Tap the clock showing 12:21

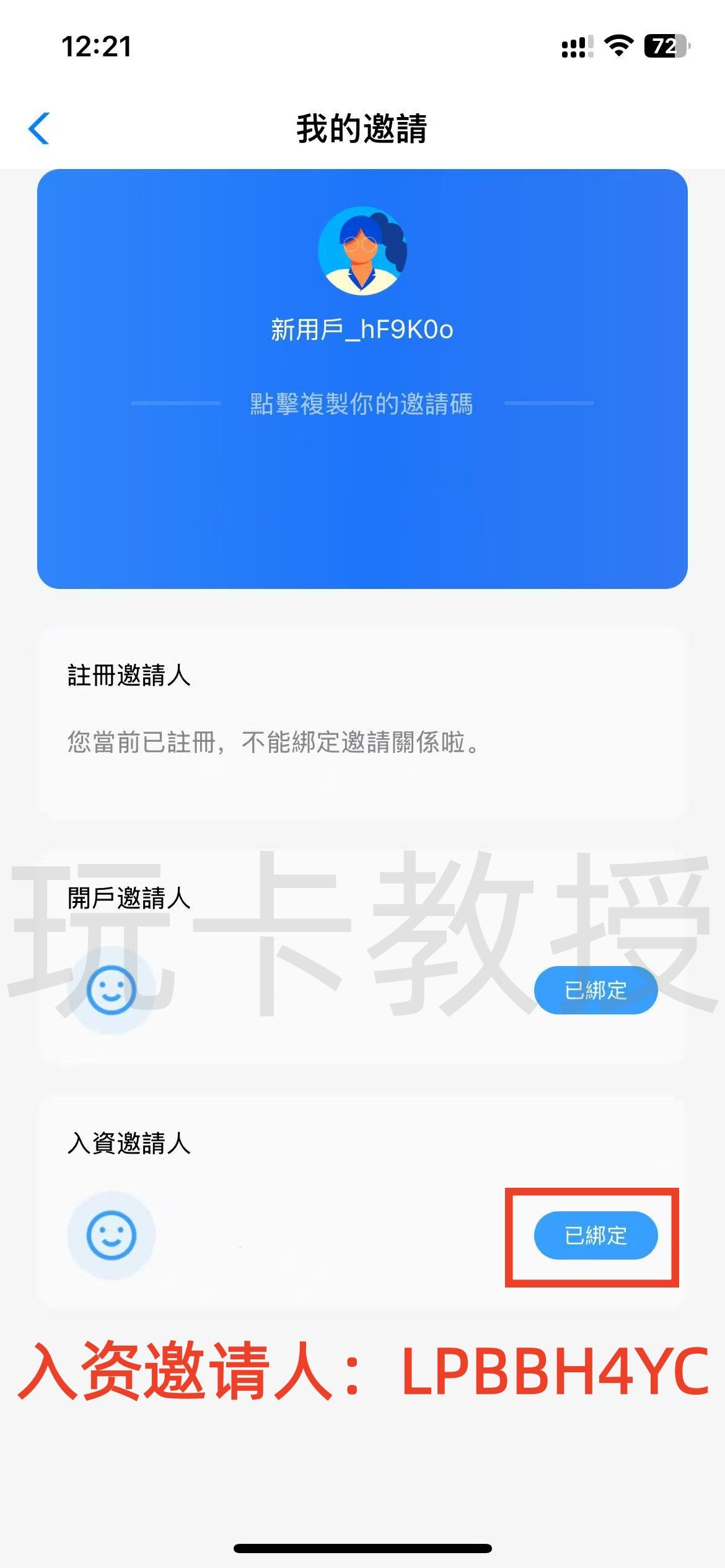point(97,45)
